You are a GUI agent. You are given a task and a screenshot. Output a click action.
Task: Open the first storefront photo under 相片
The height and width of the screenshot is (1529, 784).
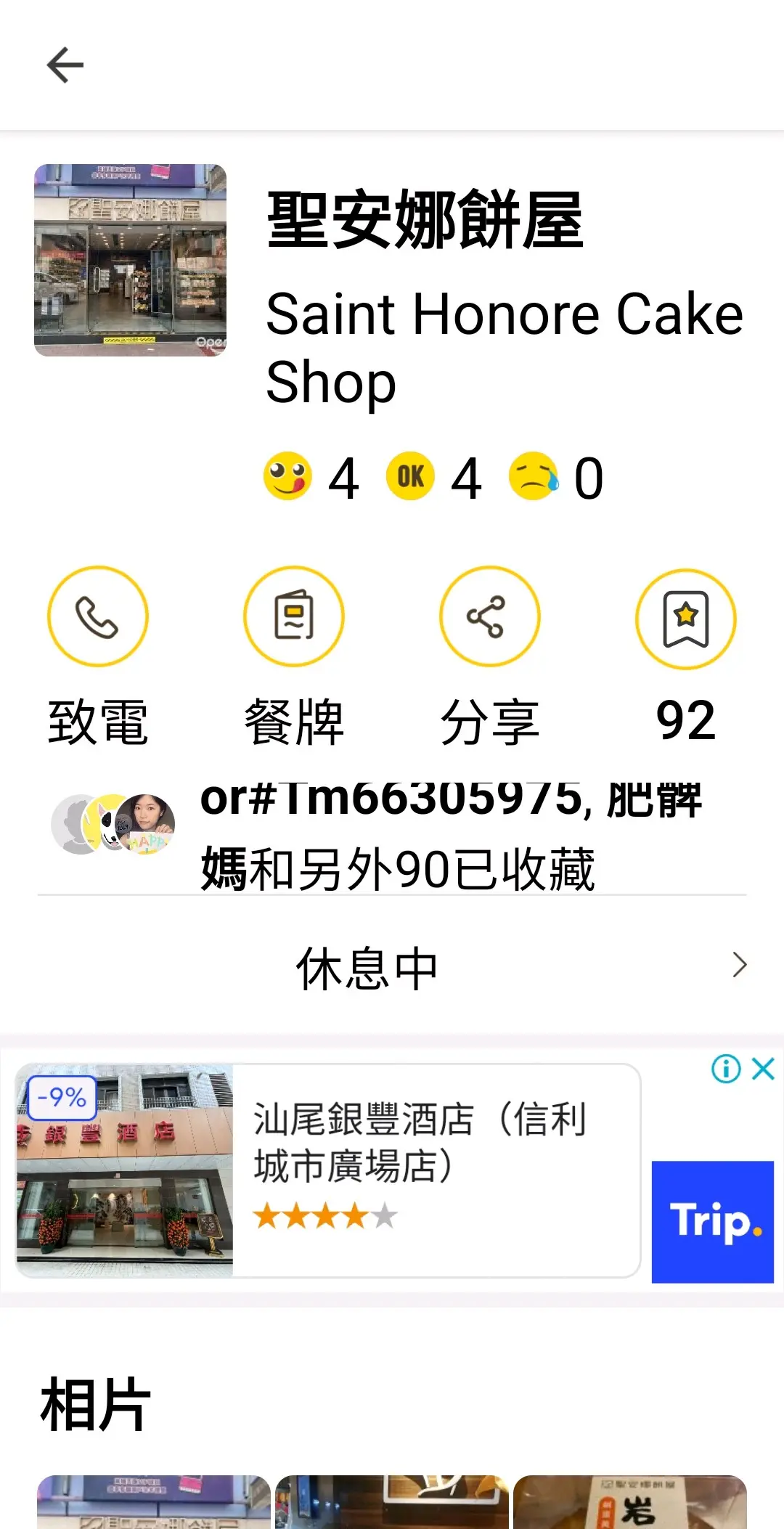[x=153, y=1503]
